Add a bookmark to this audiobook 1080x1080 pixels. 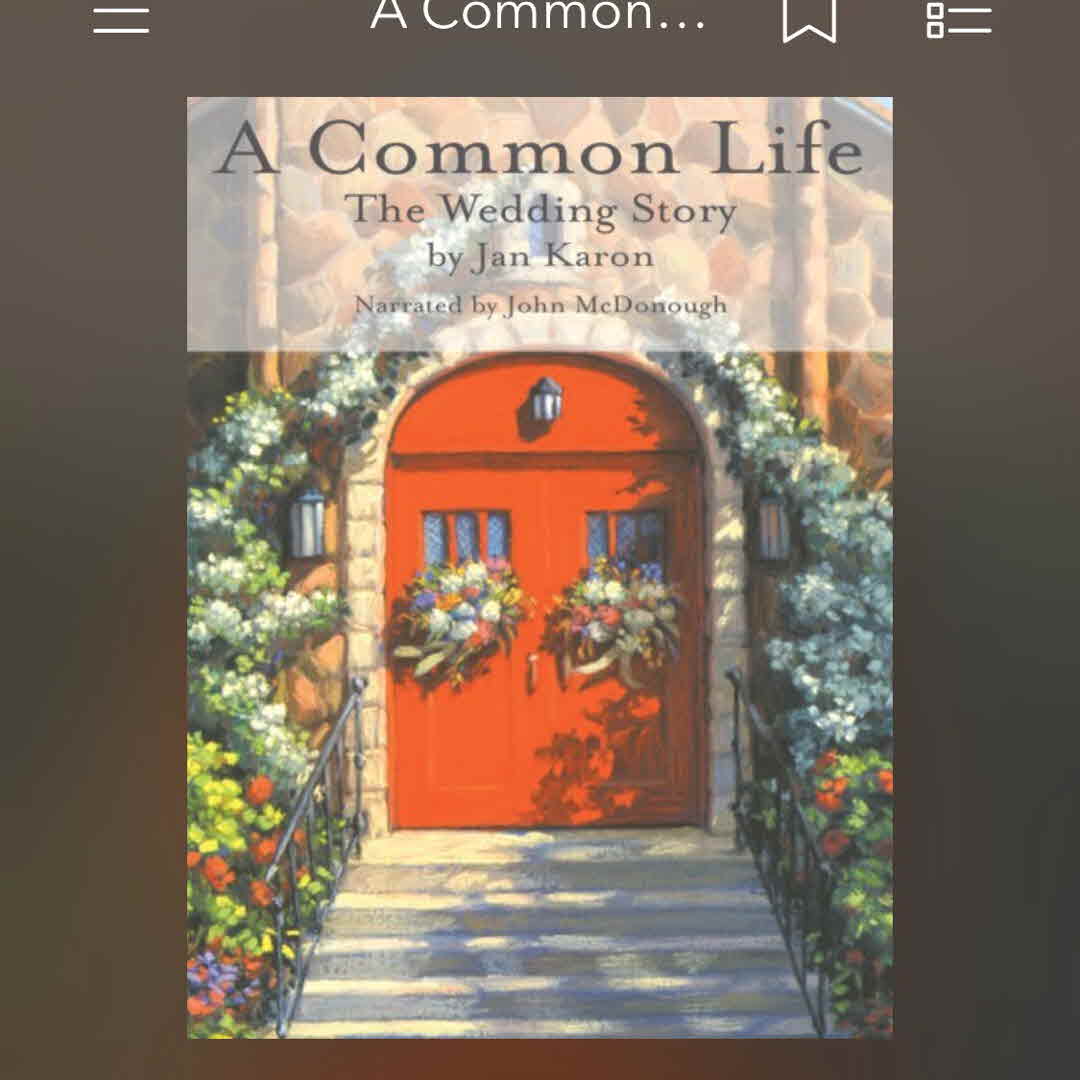(x=808, y=18)
